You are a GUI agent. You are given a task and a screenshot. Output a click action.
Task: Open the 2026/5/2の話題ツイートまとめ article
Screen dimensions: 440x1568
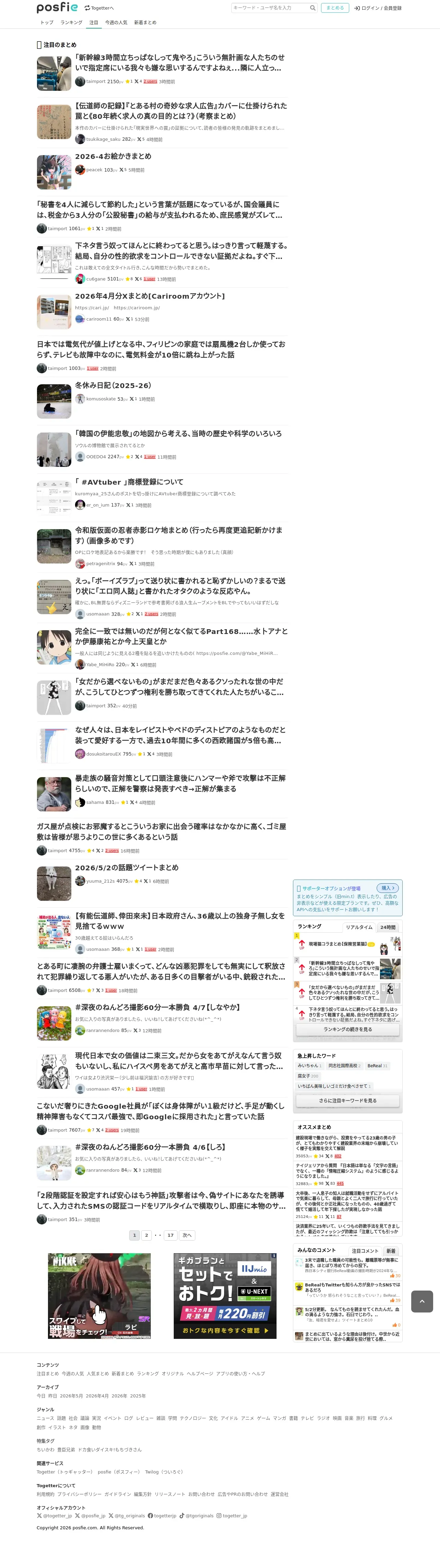click(127, 867)
